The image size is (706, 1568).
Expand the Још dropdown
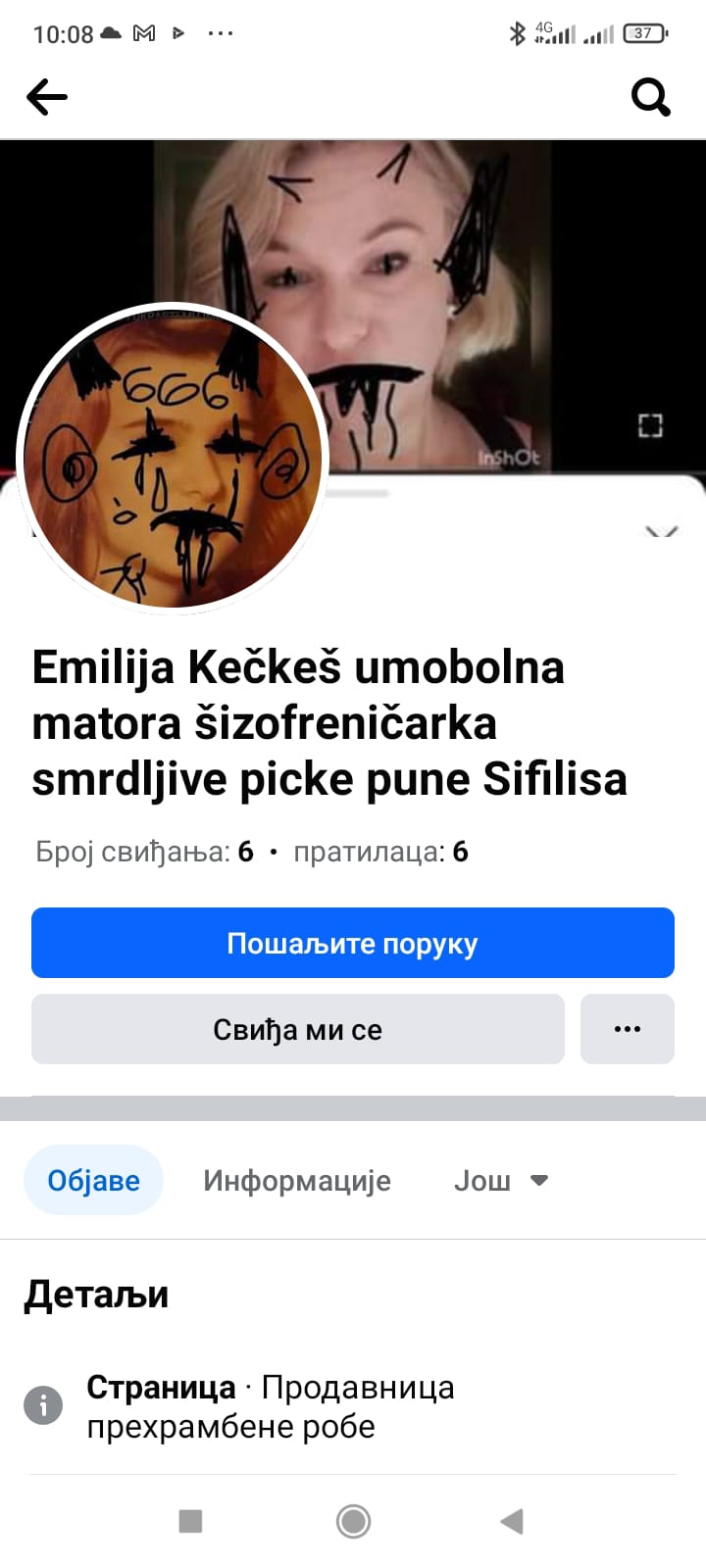point(500,1180)
